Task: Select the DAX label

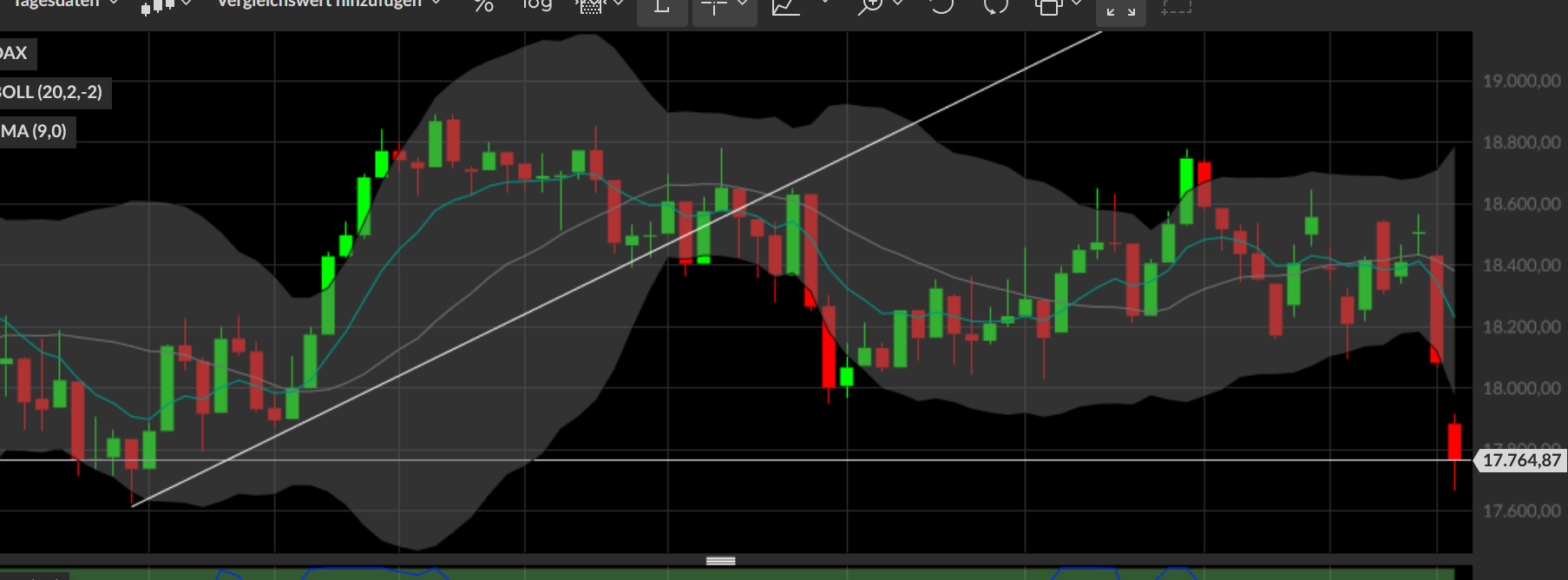Action: tap(14, 53)
